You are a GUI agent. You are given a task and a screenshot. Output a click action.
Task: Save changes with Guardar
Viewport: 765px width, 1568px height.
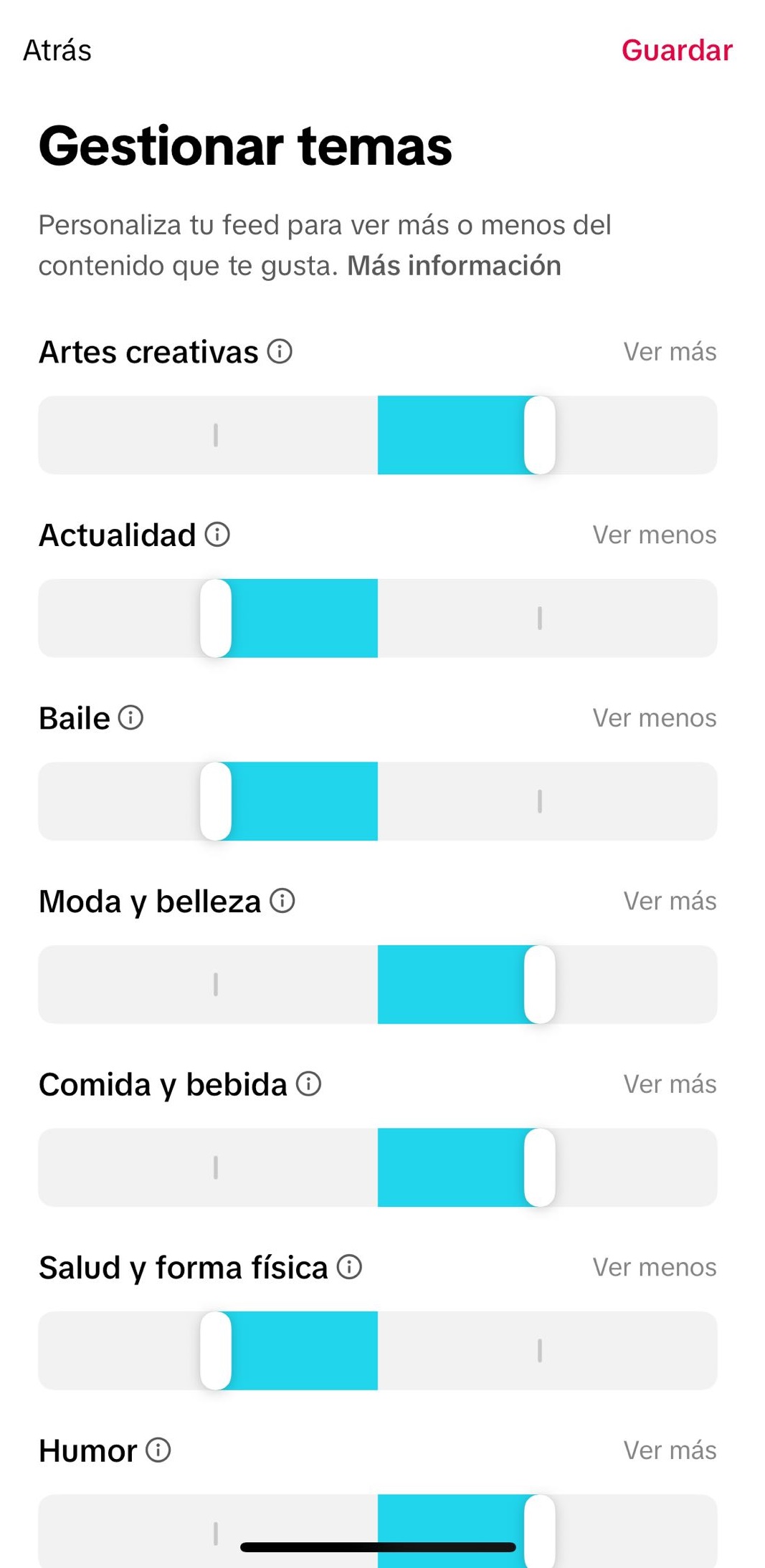point(676,51)
